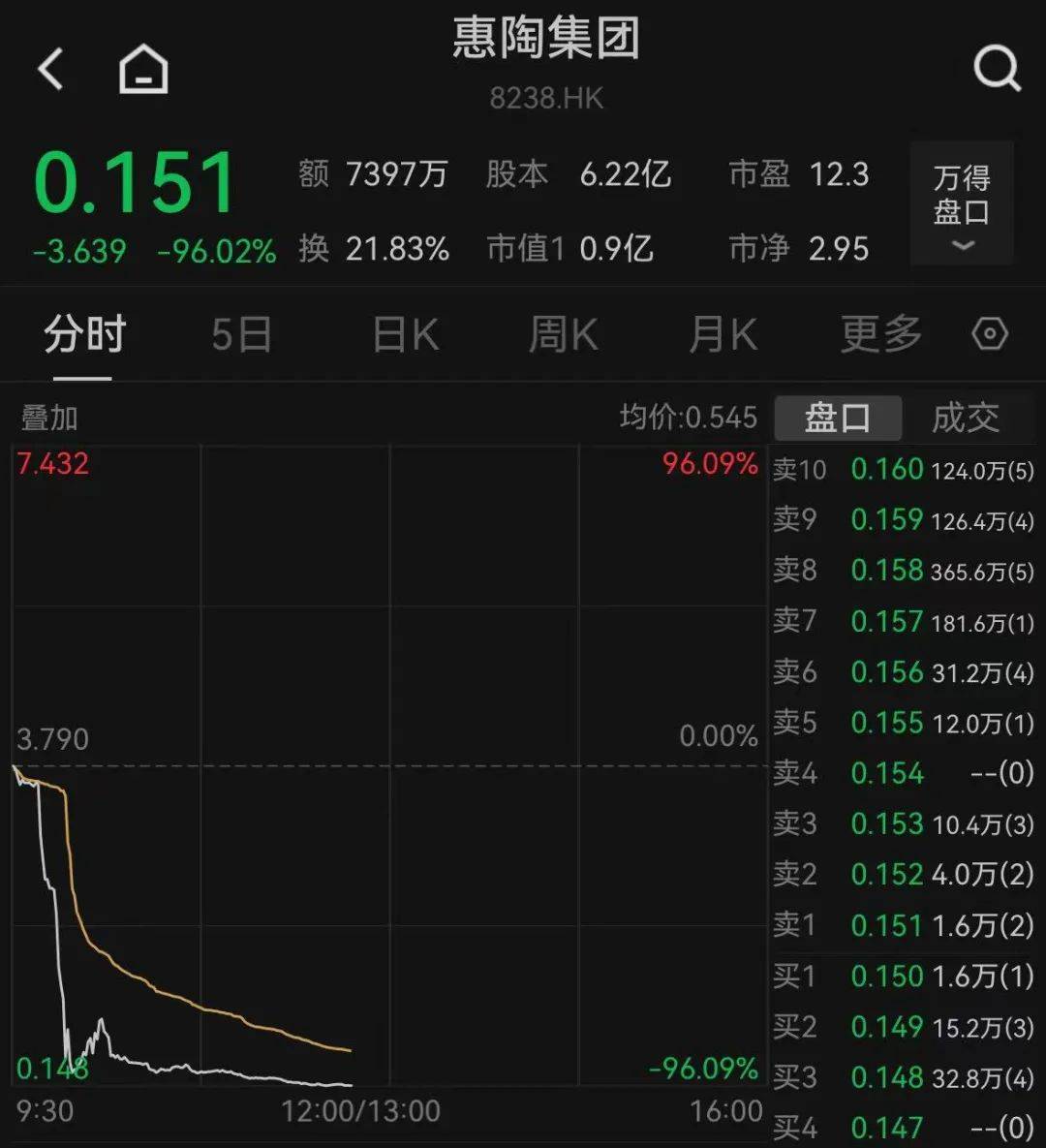Switch to the 周K chart tab
This screenshot has width=1046, height=1148.
(x=563, y=335)
